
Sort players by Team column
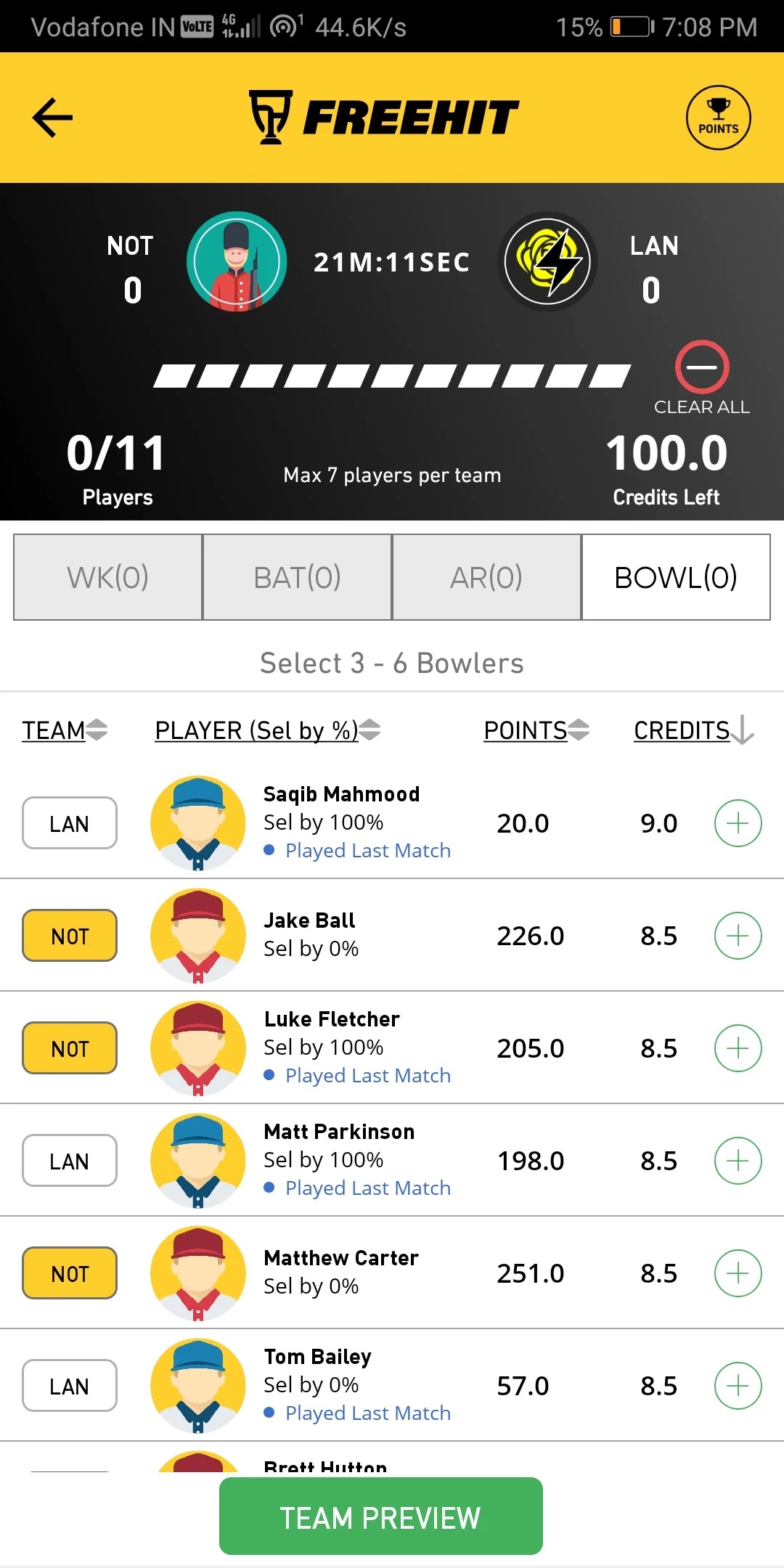click(64, 730)
